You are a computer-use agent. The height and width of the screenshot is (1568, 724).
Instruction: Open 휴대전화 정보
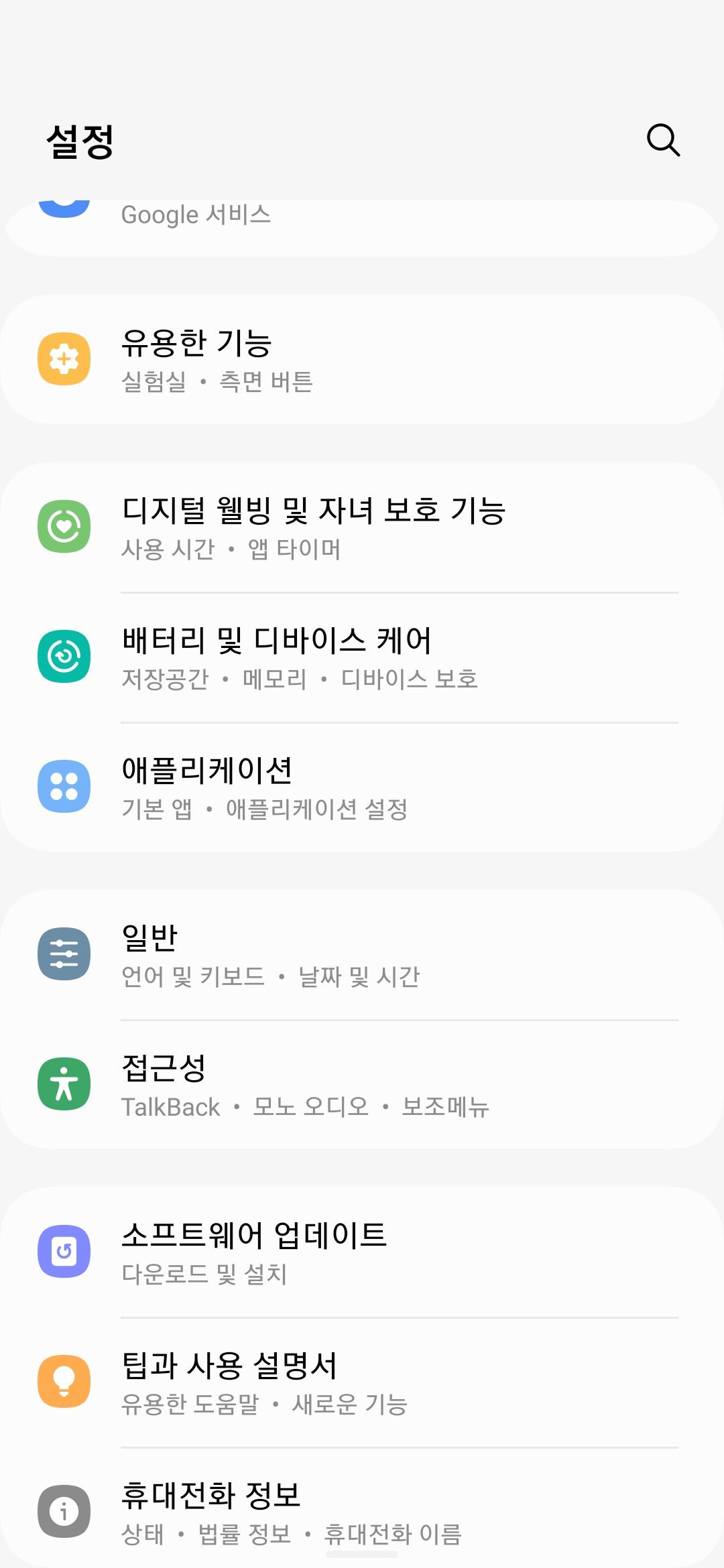pyautogui.click(x=362, y=1511)
